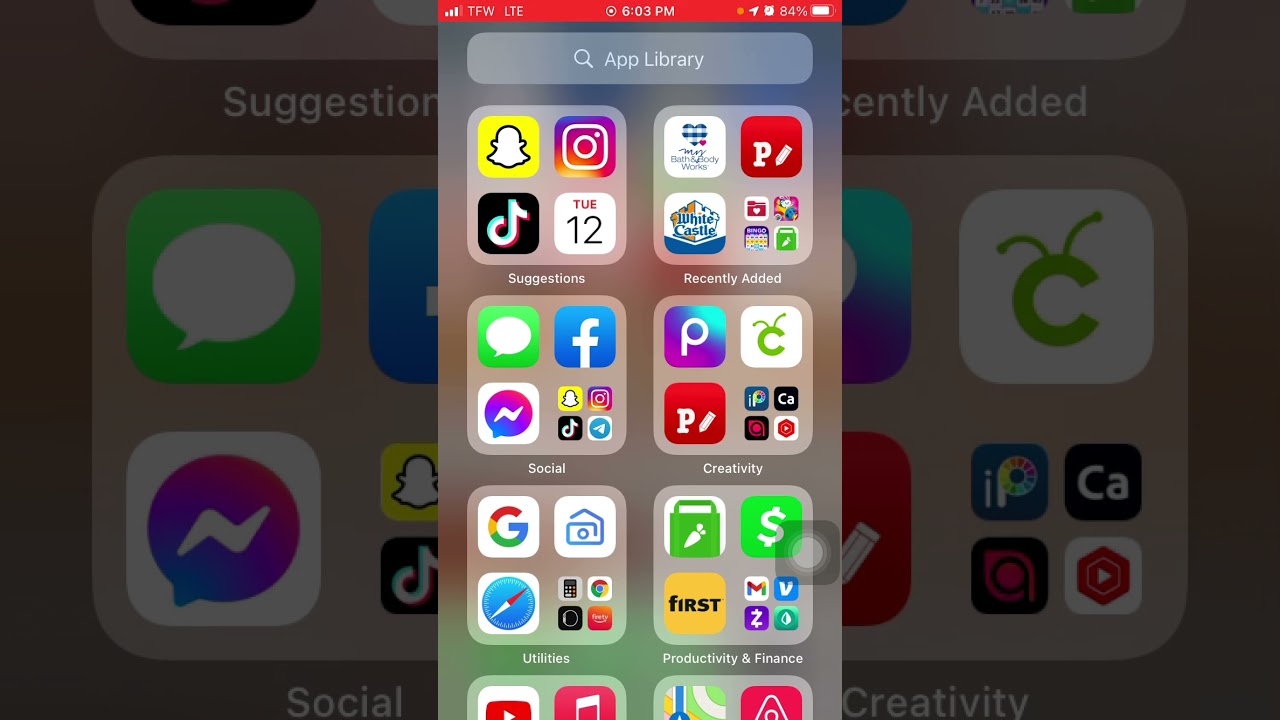Open Snapchat from the Suggestions folder
This screenshot has width=1280, height=720.
[508, 147]
